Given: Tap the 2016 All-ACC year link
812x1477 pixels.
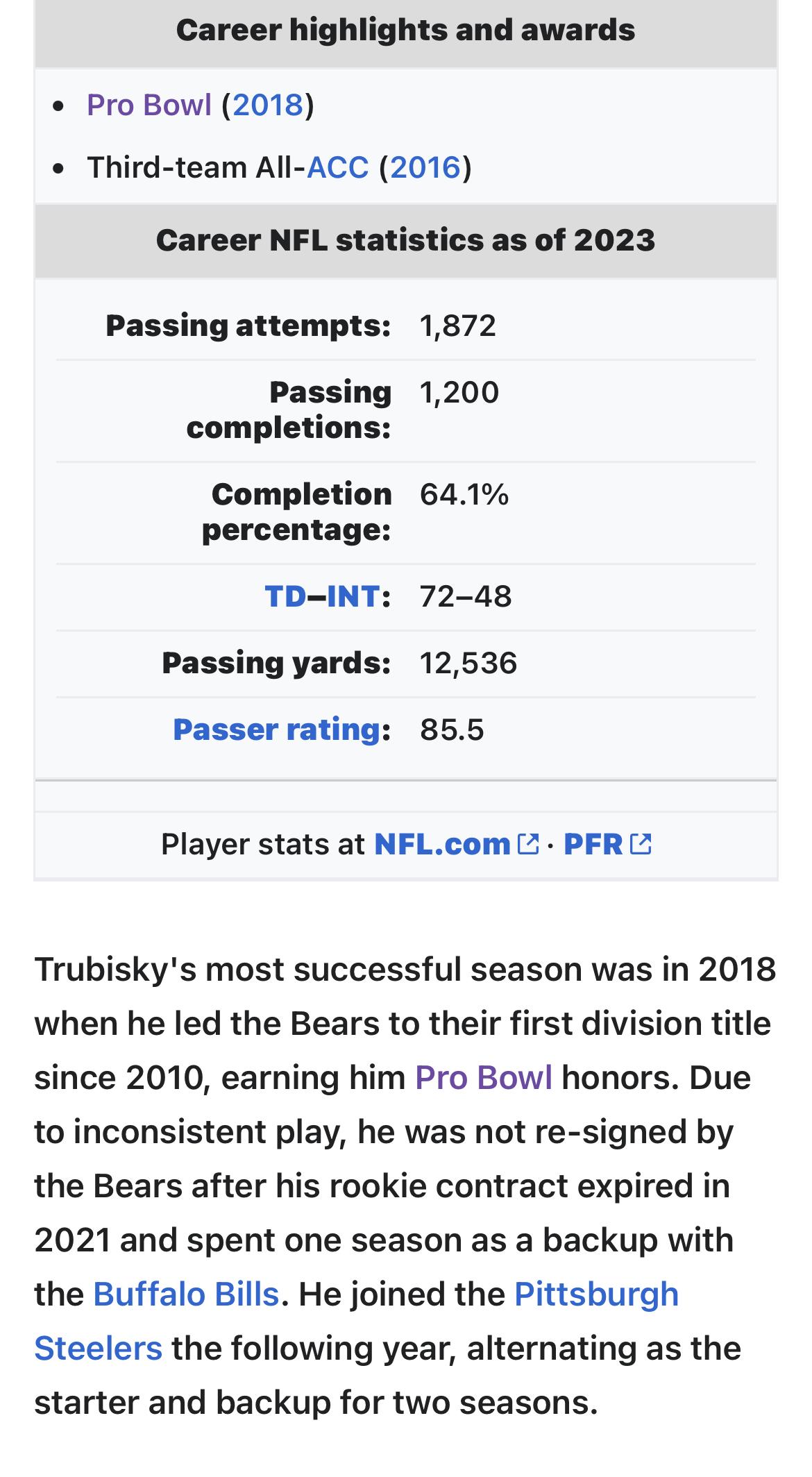Looking at the screenshot, I should pos(425,167).
